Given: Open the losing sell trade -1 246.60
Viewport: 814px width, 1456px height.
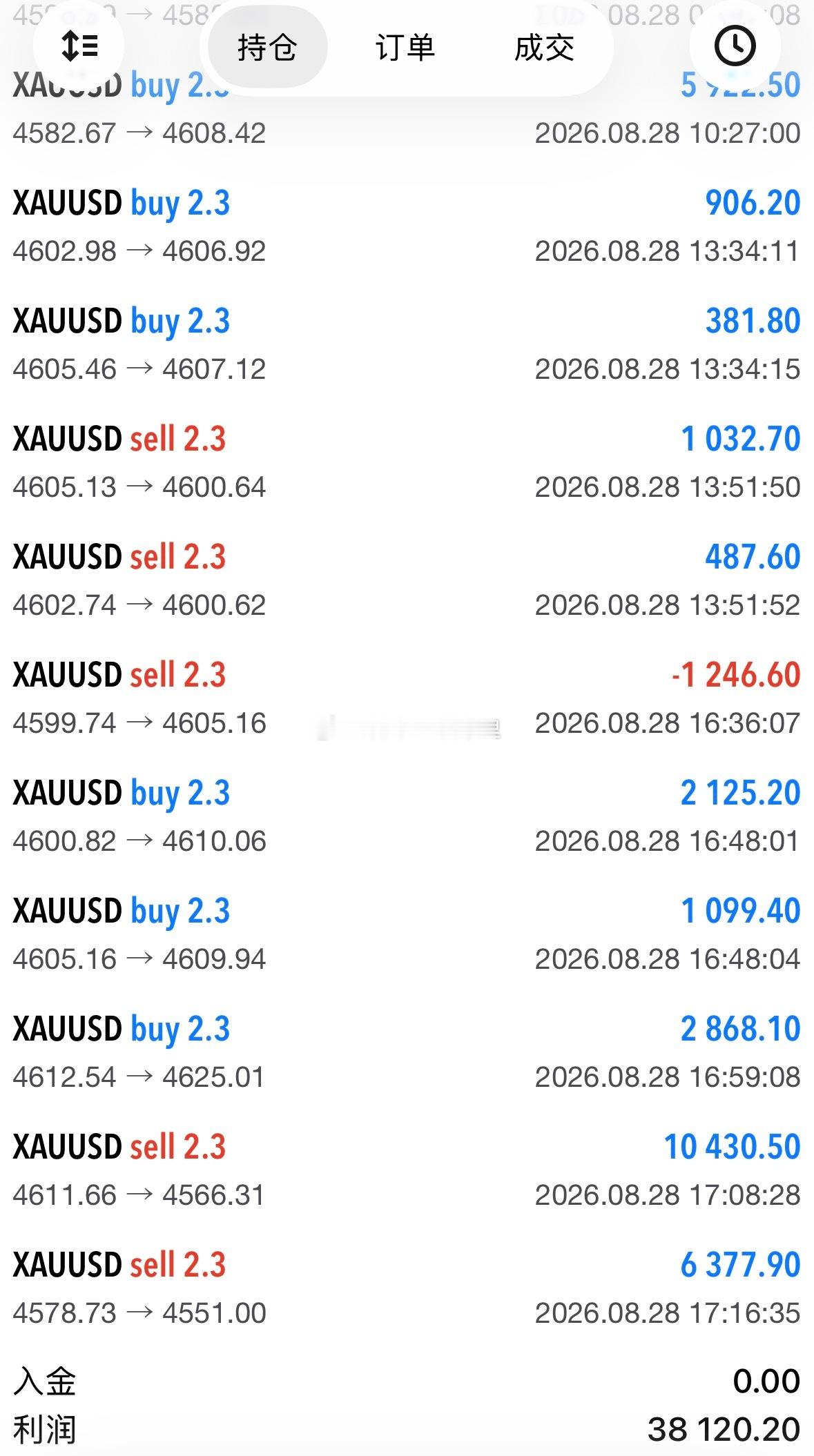Looking at the screenshot, I should 407,698.
